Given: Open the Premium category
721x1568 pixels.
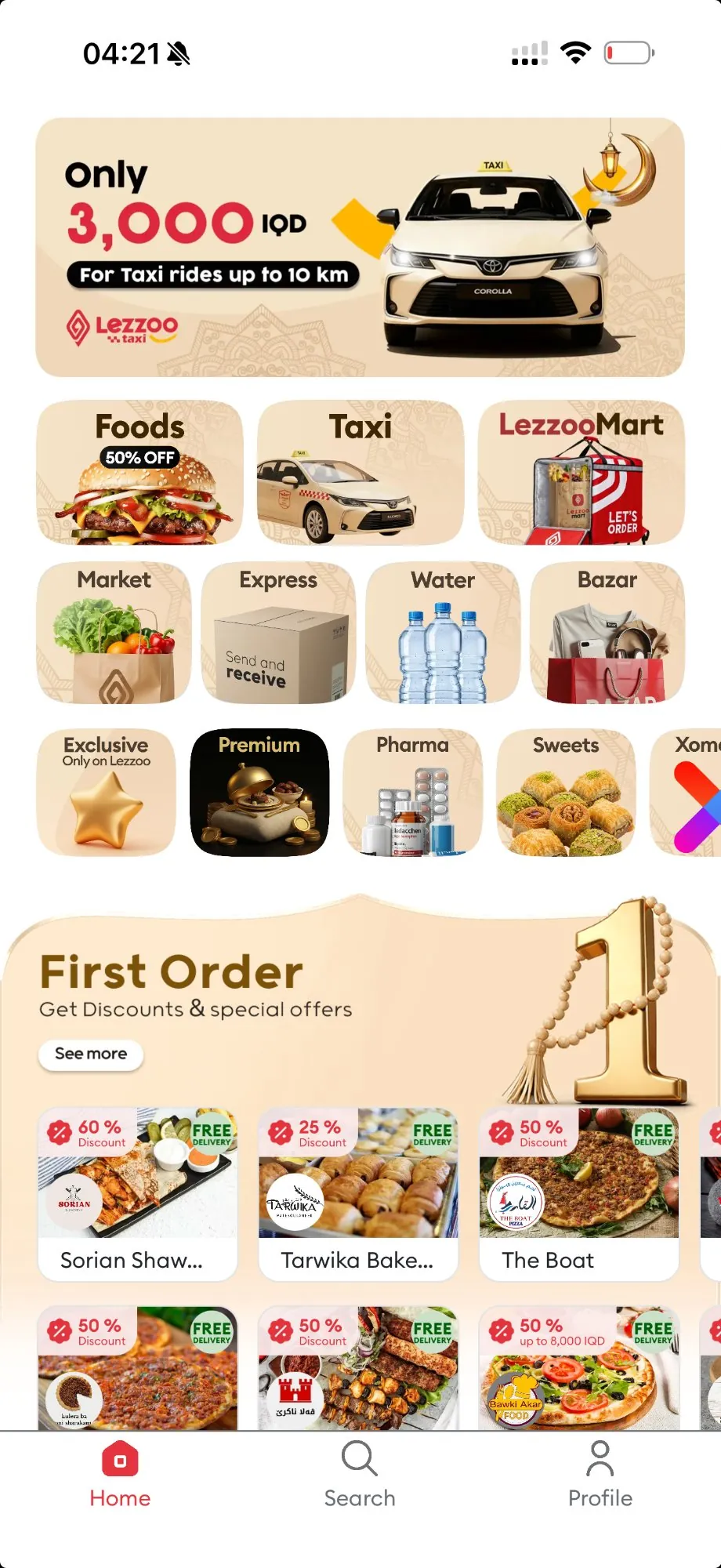Looking at the screenshot, I should pos(259,793).
